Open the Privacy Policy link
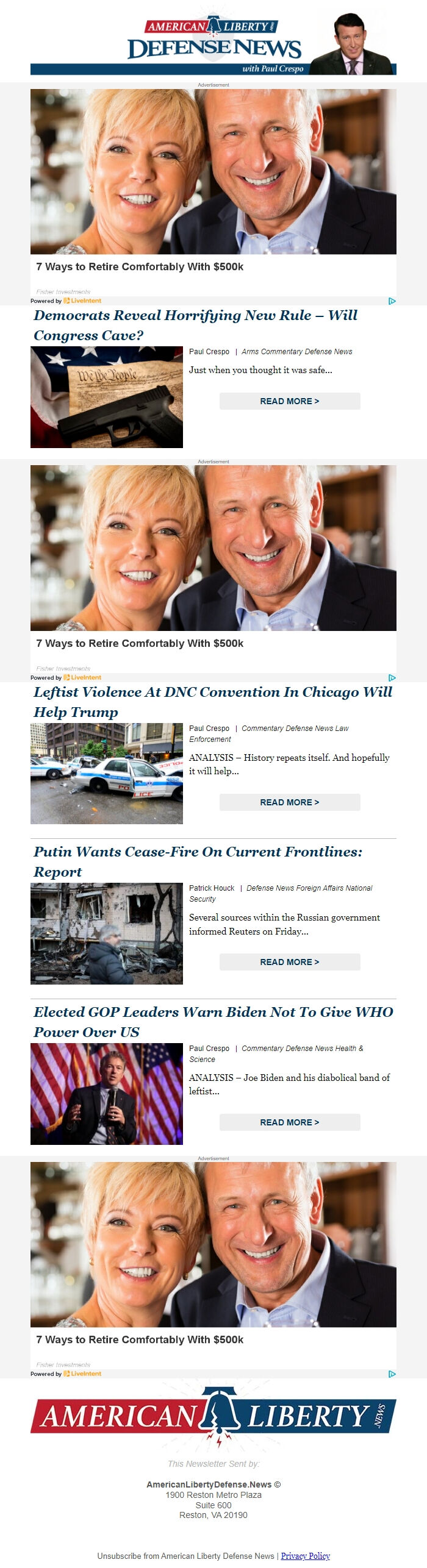 305,1556
